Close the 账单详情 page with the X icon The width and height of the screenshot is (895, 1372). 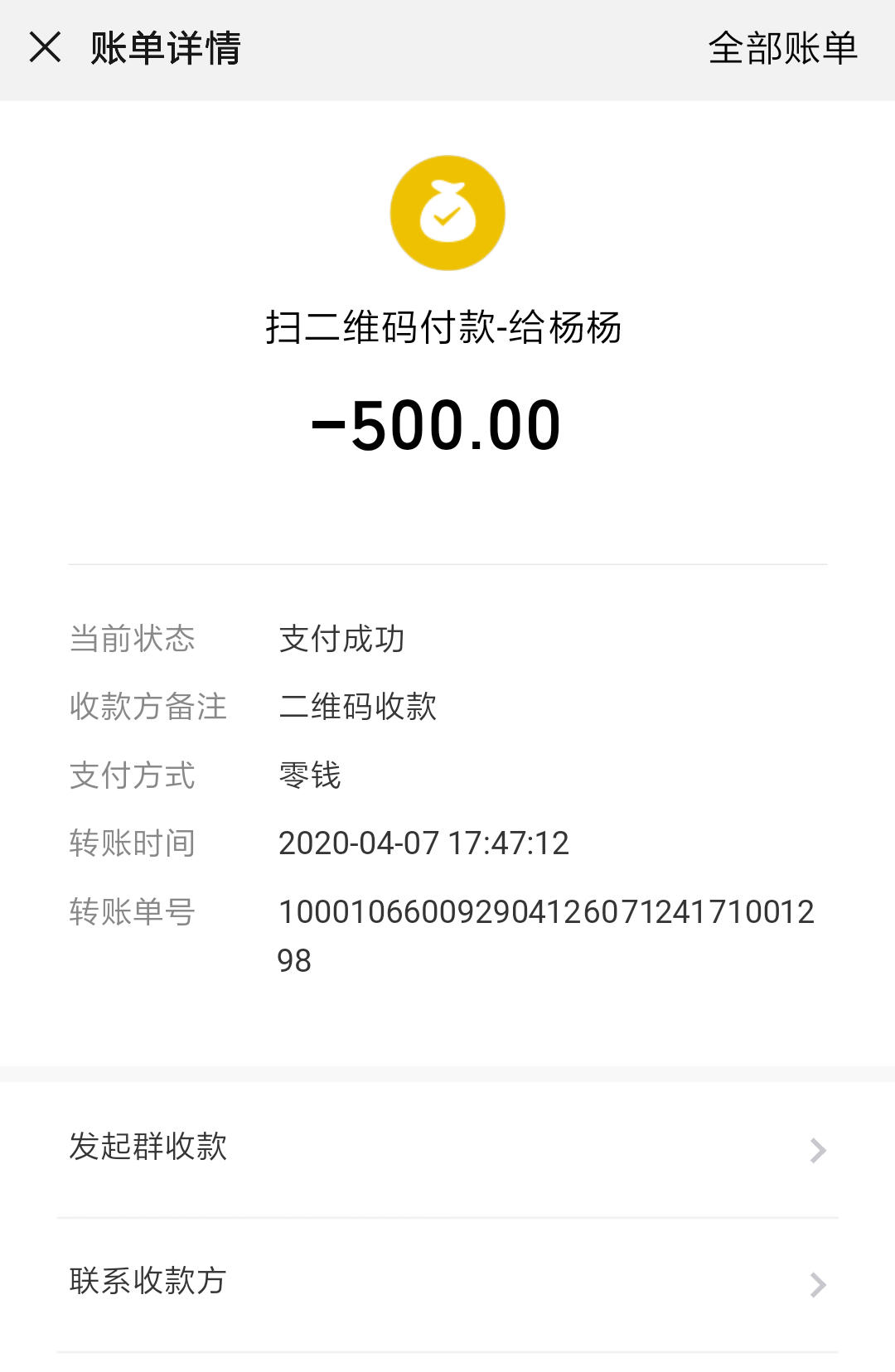click(x=46, y=47)
